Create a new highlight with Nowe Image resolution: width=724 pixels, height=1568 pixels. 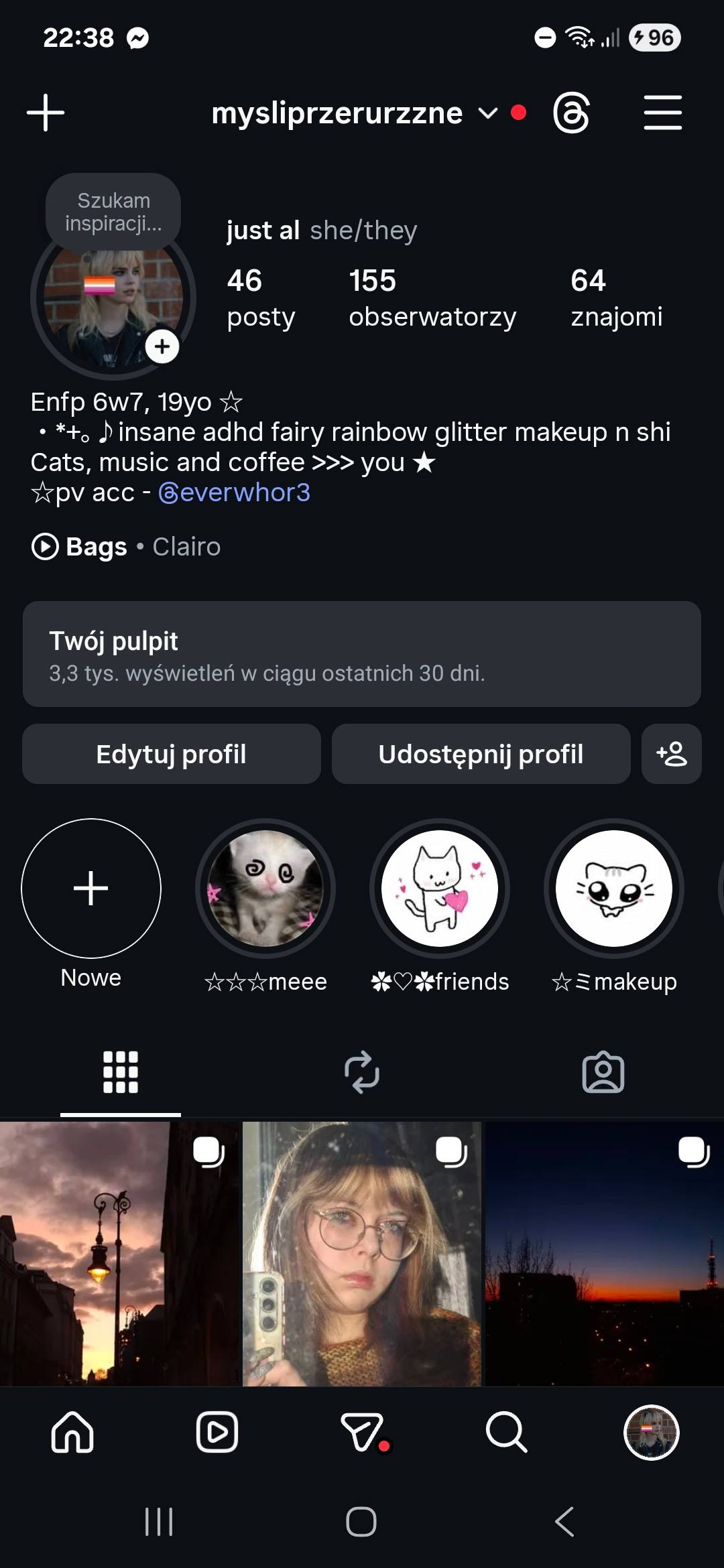[91, 903]
